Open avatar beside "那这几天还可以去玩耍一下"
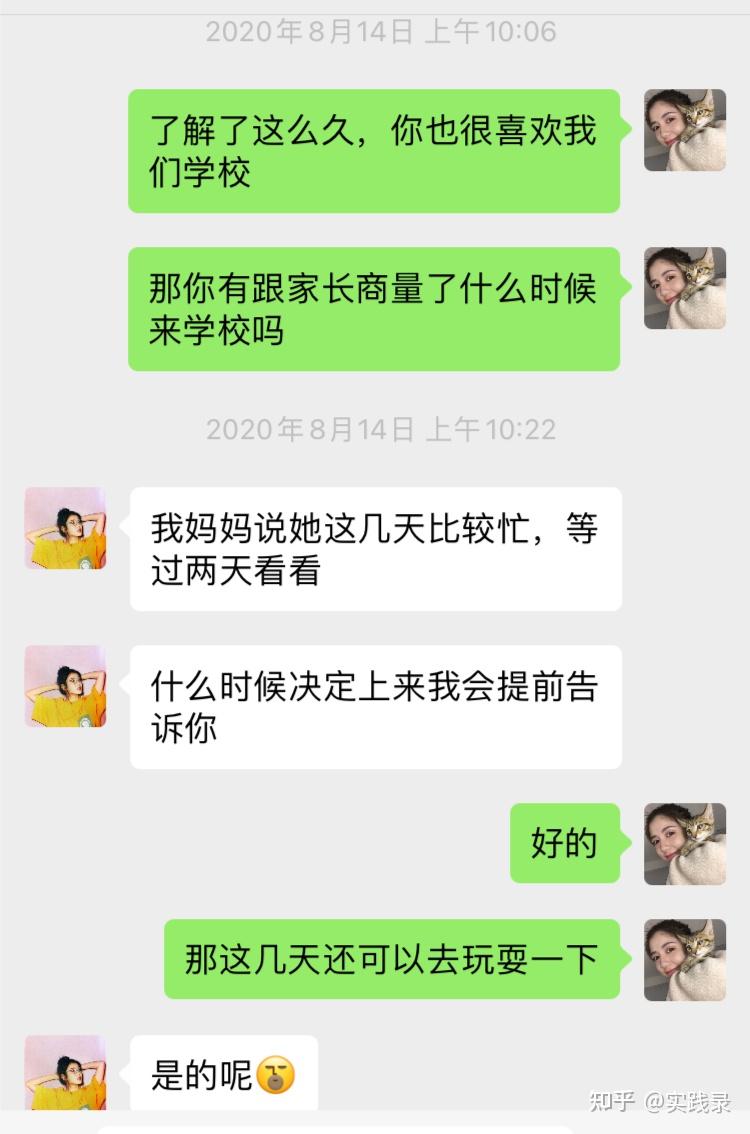 pos(684,960)
